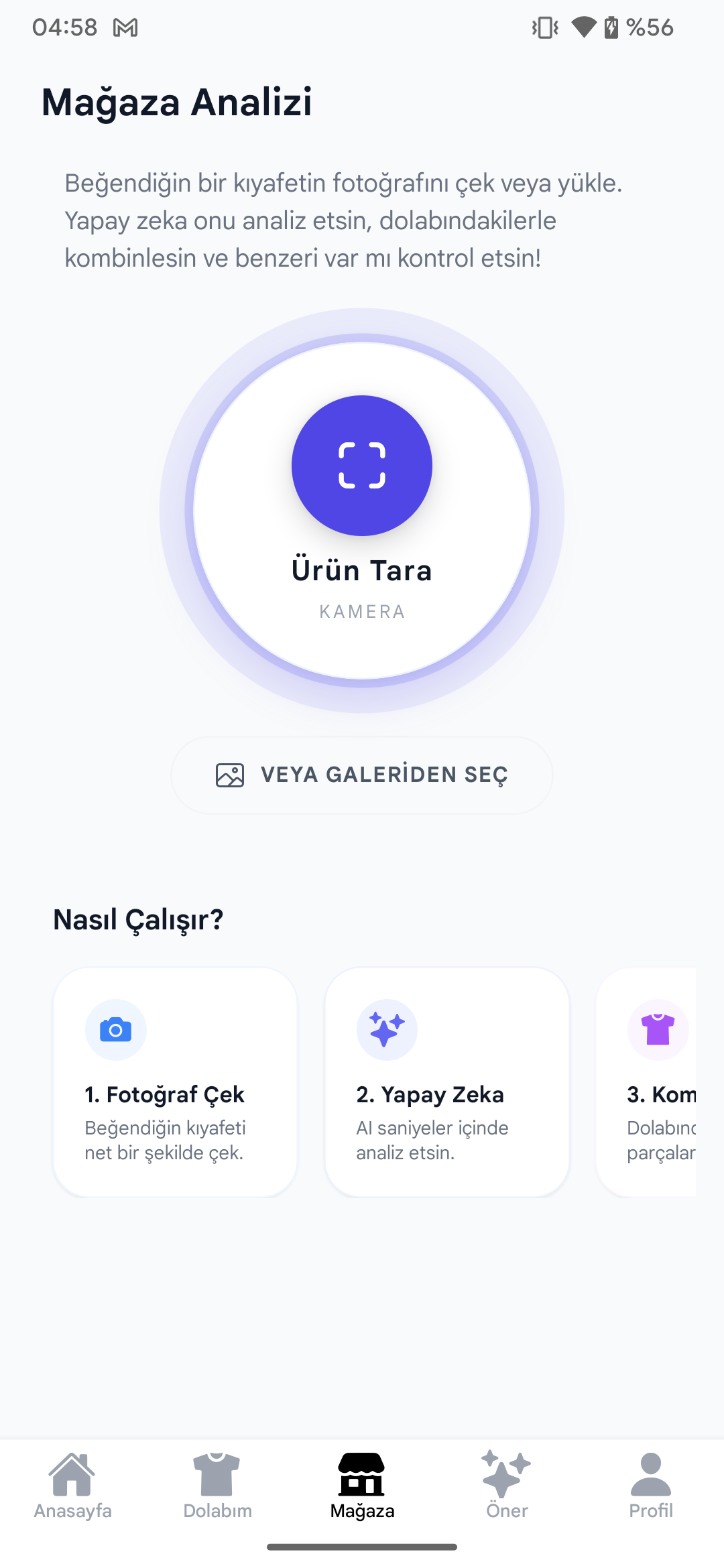Tap the sparkle icon on the Yapay Zeka card

pyautogui.click(x=387, y=1030)
